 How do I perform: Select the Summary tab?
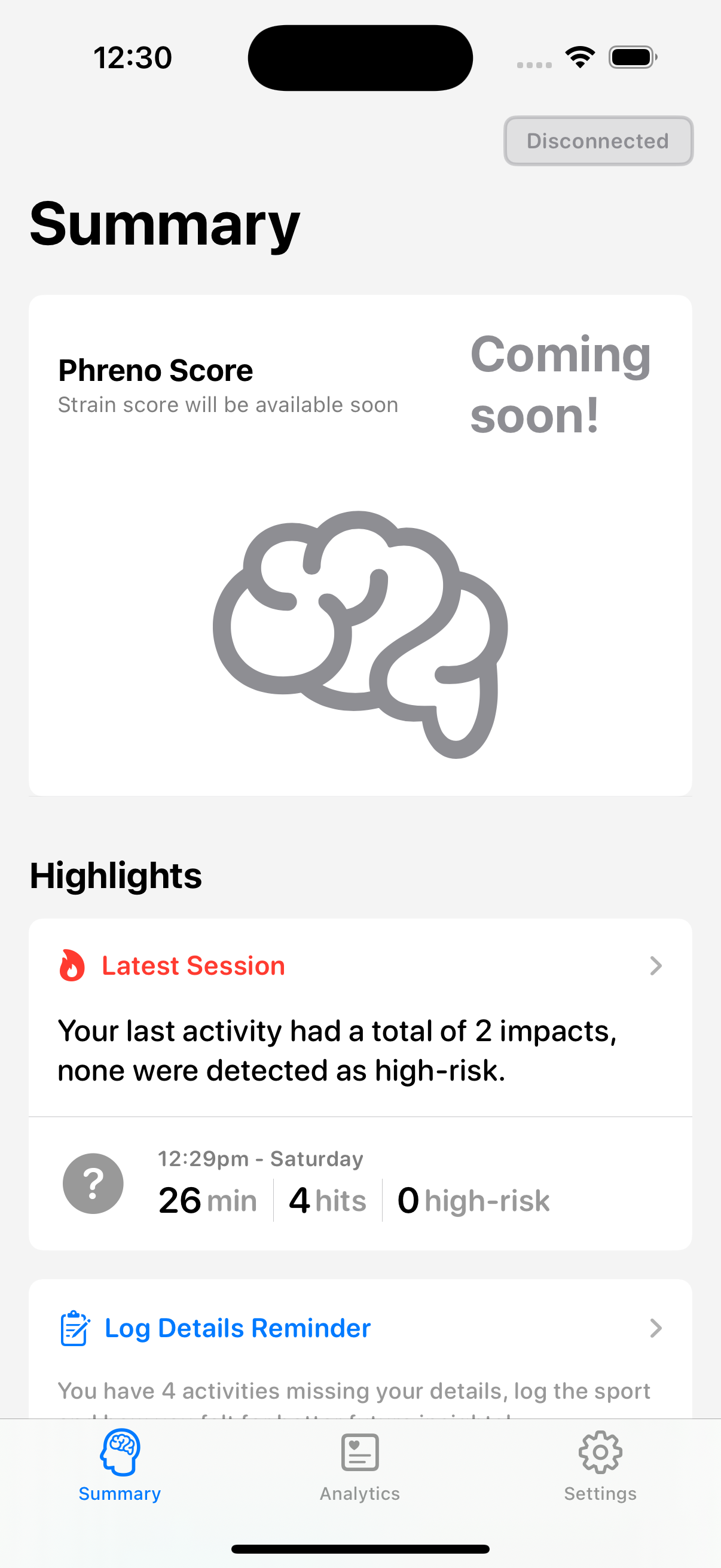pos(120,1466)
